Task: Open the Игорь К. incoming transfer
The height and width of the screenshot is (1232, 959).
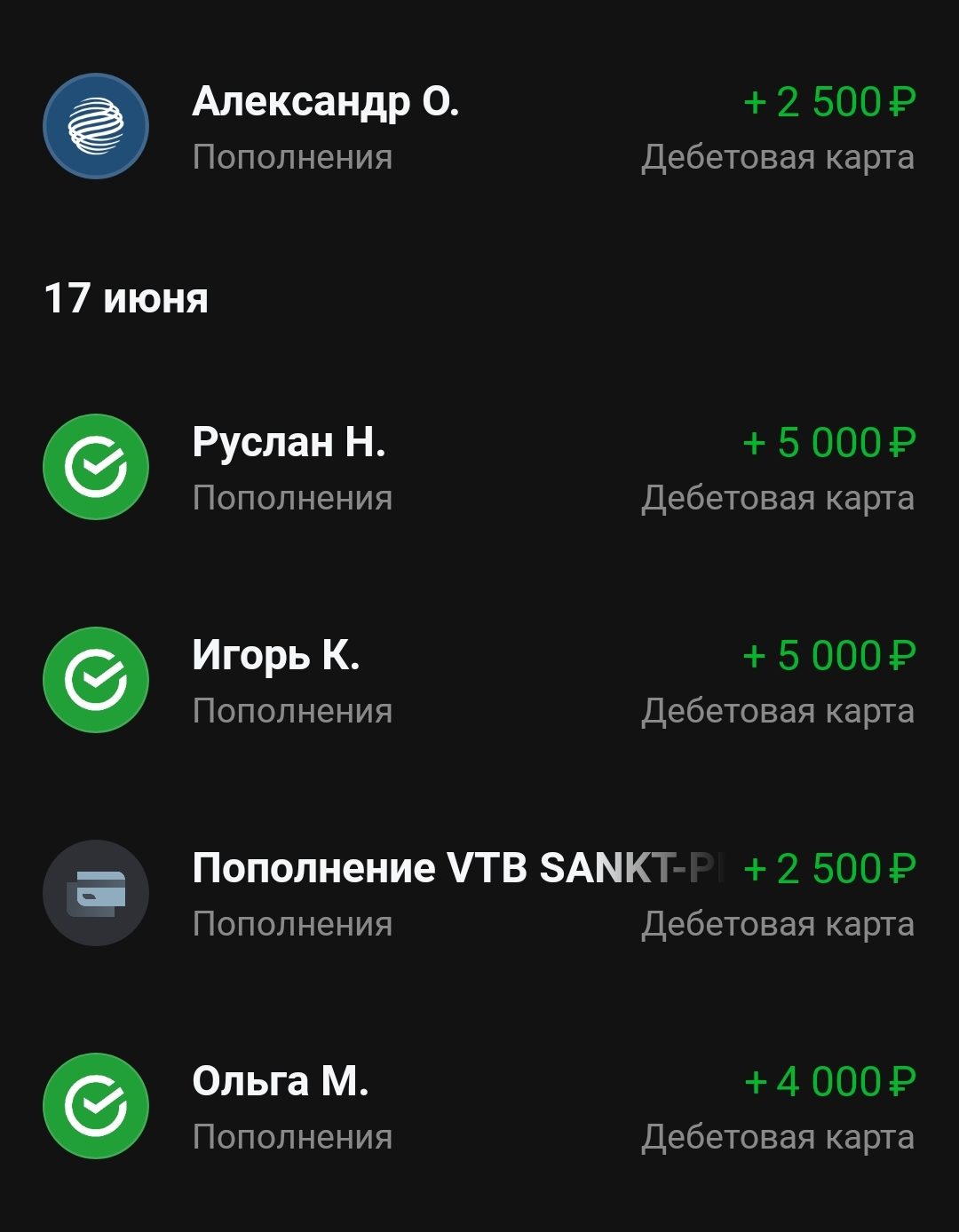Action: 479,681
